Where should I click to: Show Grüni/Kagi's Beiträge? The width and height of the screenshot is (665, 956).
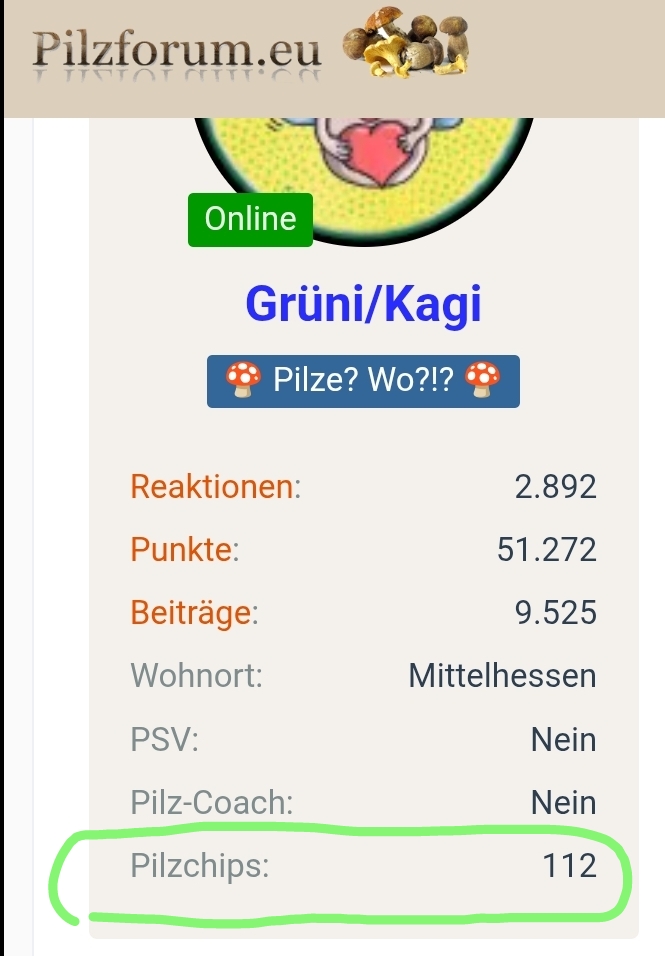[191, 612]
